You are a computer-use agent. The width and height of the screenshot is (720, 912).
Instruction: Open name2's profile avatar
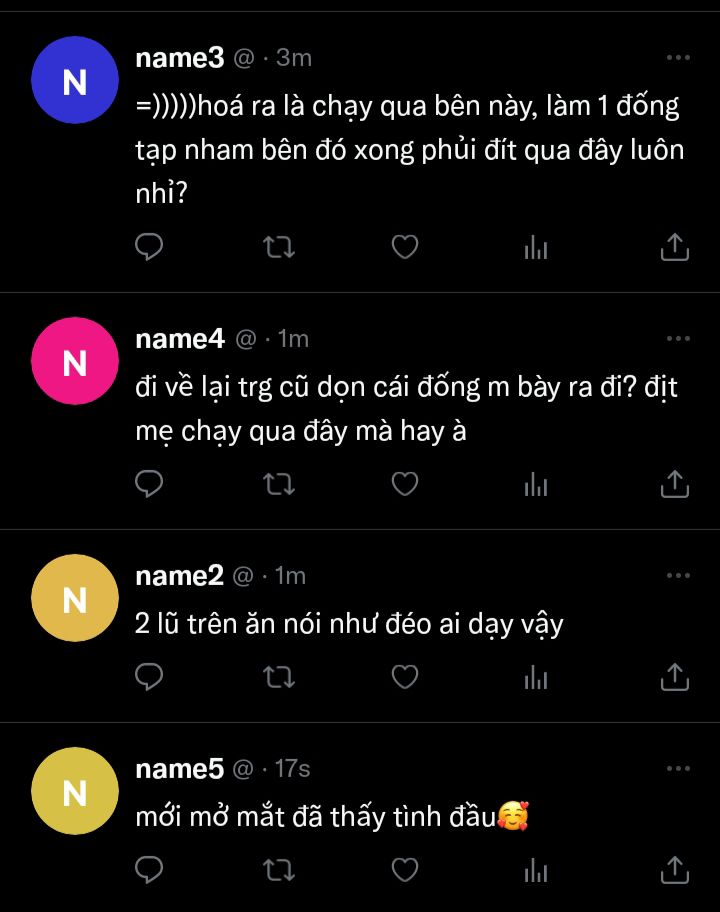coord(75,599)
